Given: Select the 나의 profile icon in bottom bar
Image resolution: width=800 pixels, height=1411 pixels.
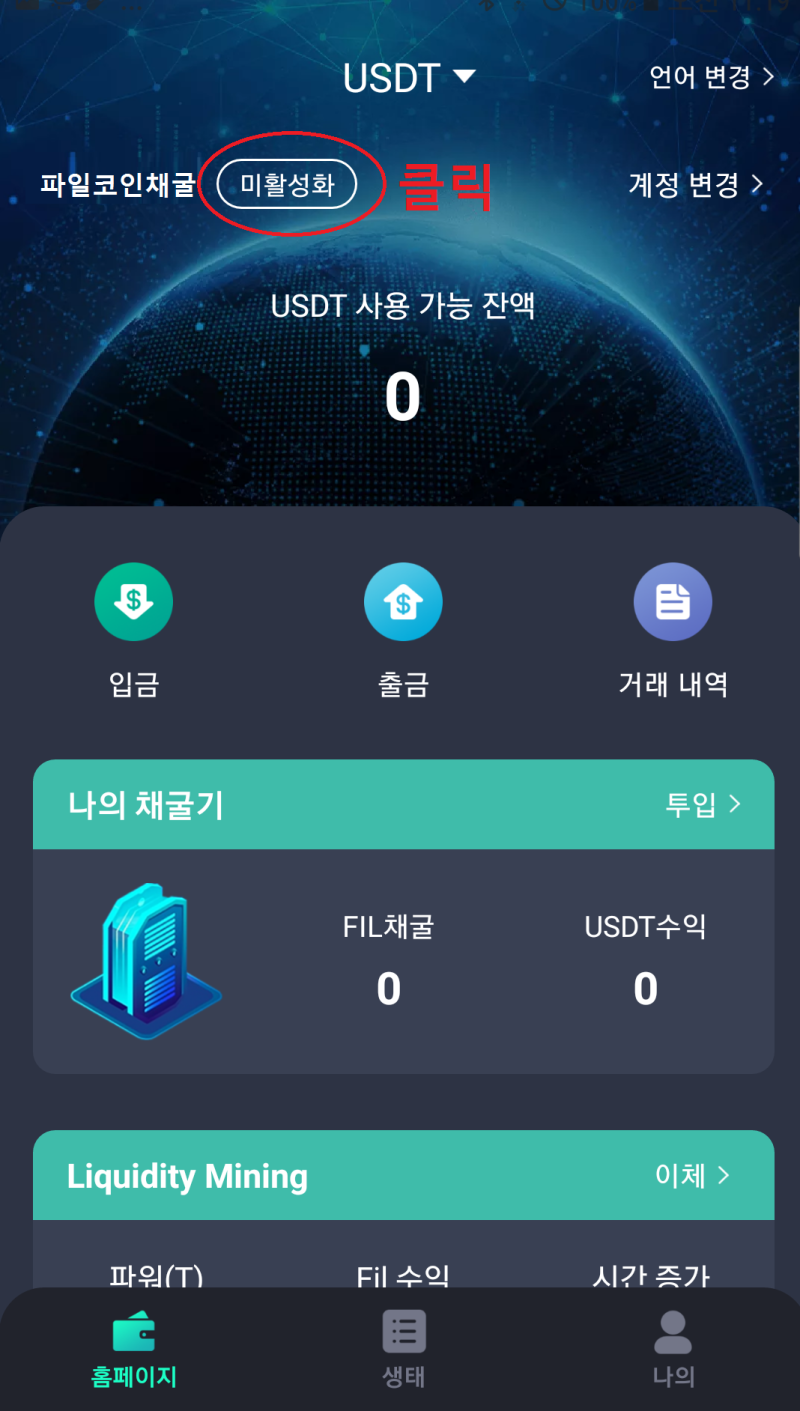Looking at the screenshot, I should 672,1332.
